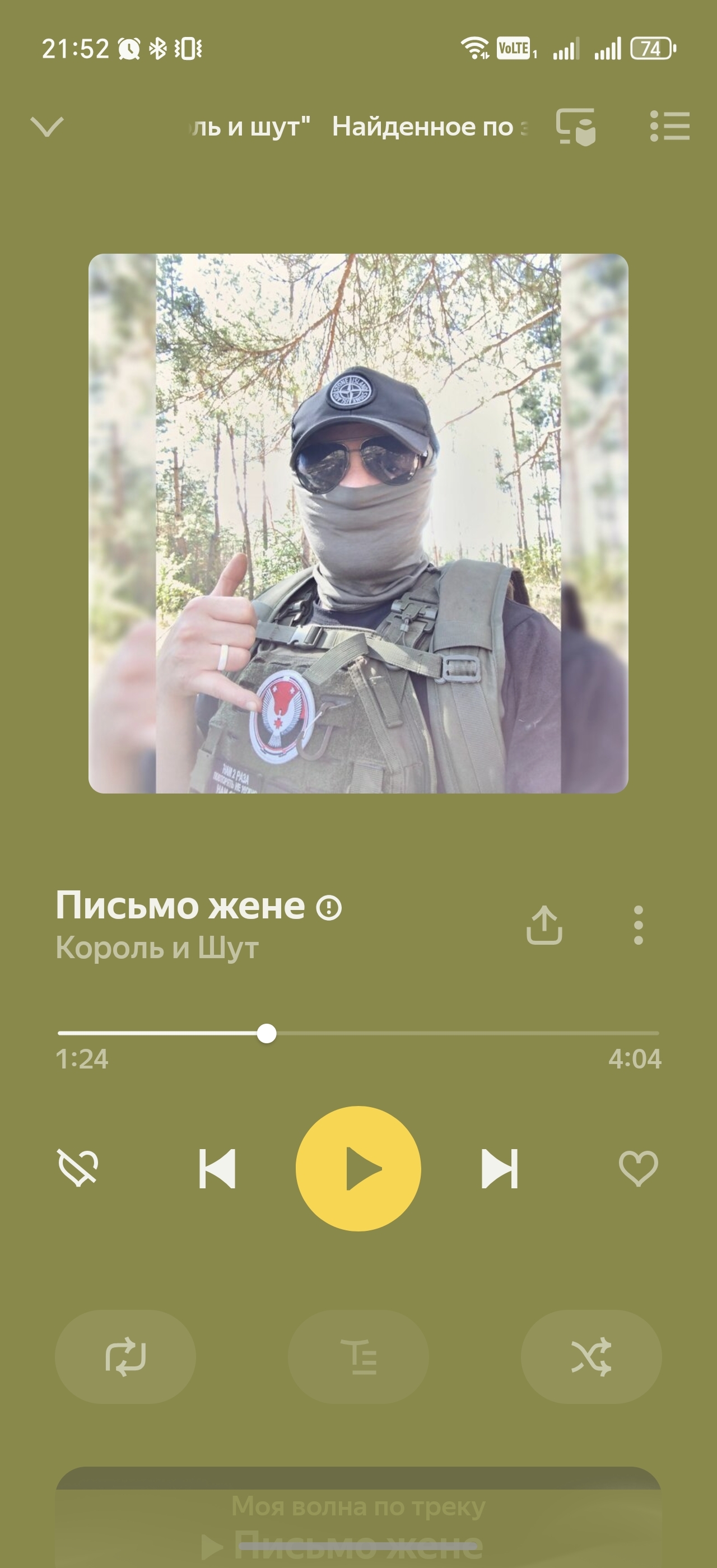This screenshot has width=717, height=1568.
Task: Share the track Письмо жене
Action: click(544, 925)
